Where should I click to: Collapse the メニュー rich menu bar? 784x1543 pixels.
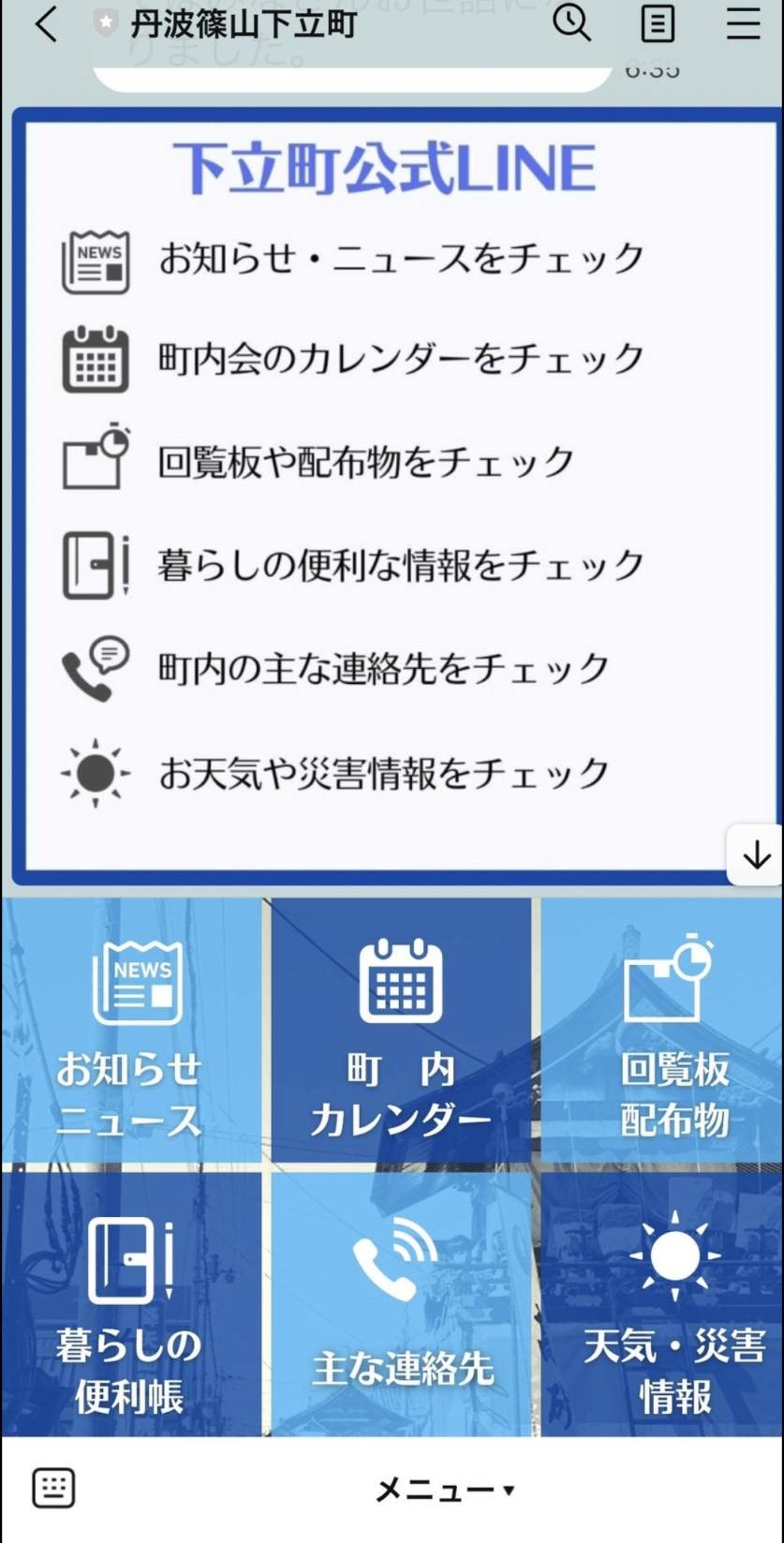coord(444,1490)
